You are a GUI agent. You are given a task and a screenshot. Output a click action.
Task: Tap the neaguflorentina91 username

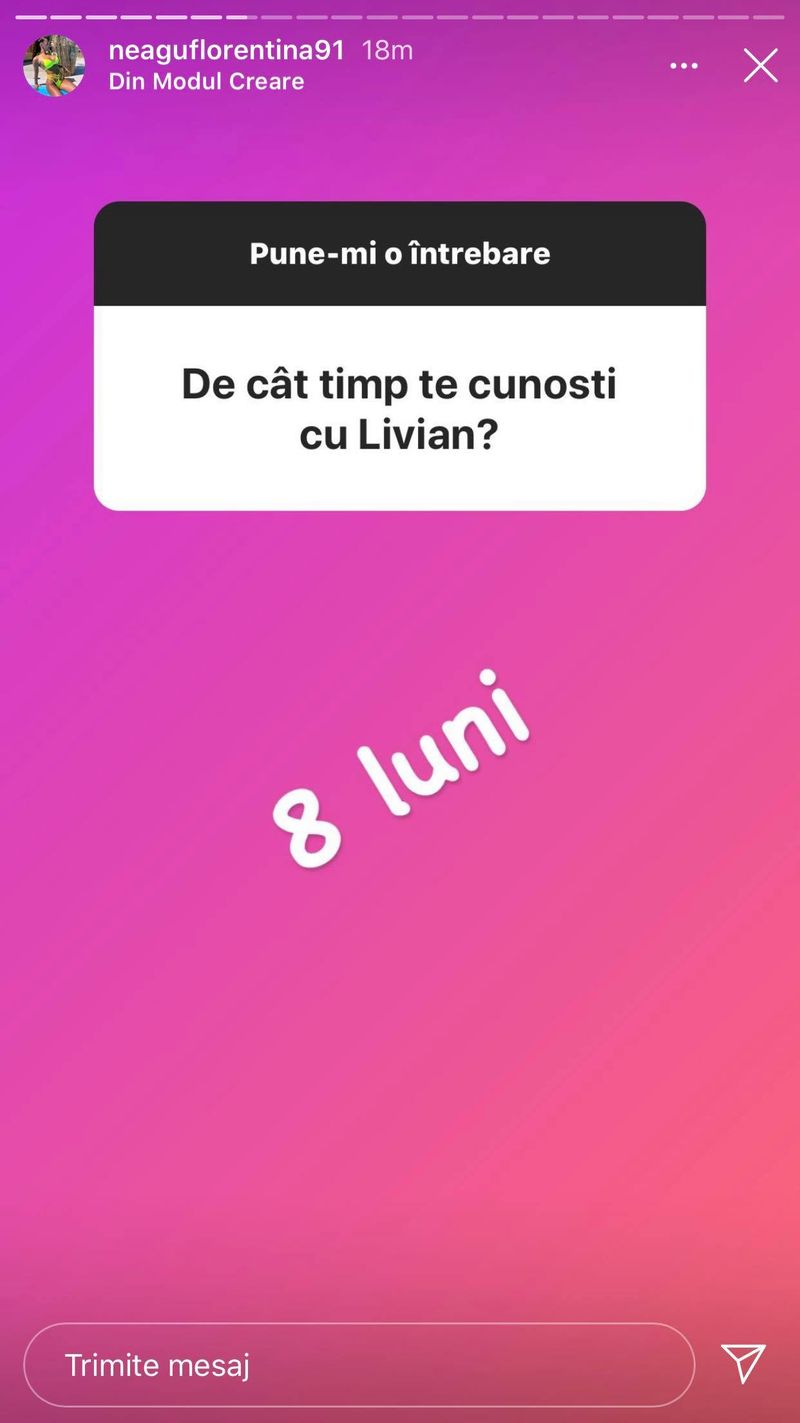point(226,51)
